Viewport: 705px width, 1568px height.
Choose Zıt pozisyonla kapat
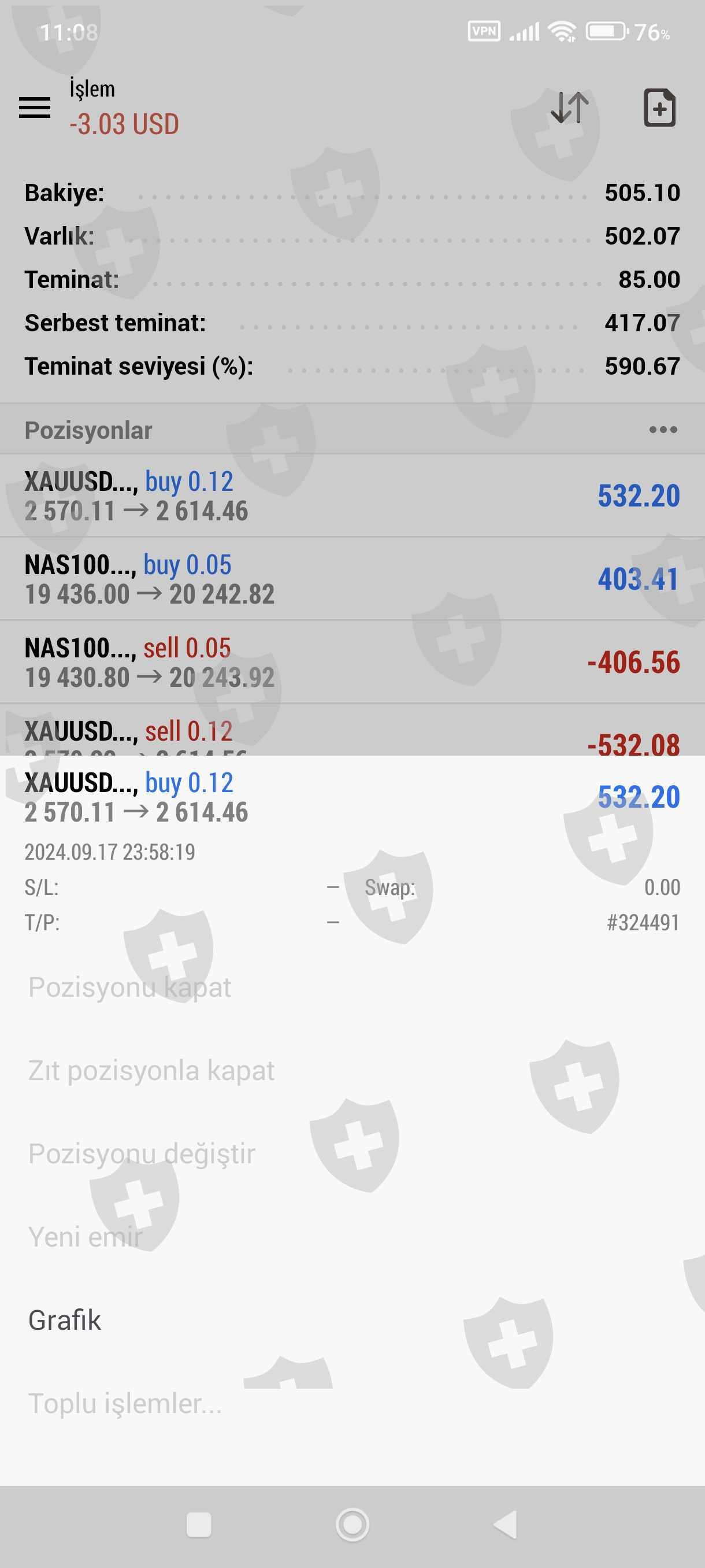click(x=151, y=1070)
